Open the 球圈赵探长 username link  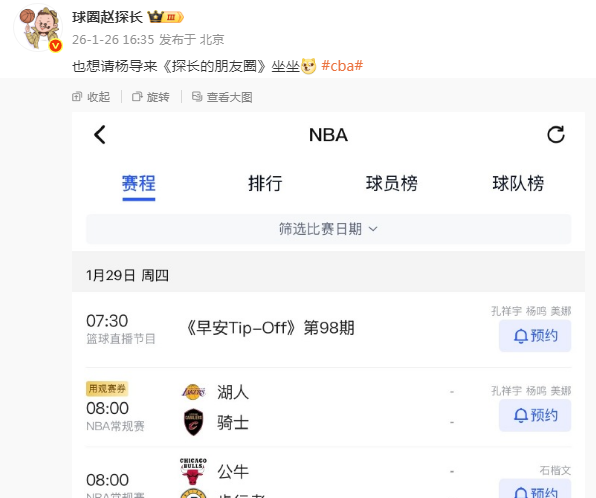coord(107,17)
